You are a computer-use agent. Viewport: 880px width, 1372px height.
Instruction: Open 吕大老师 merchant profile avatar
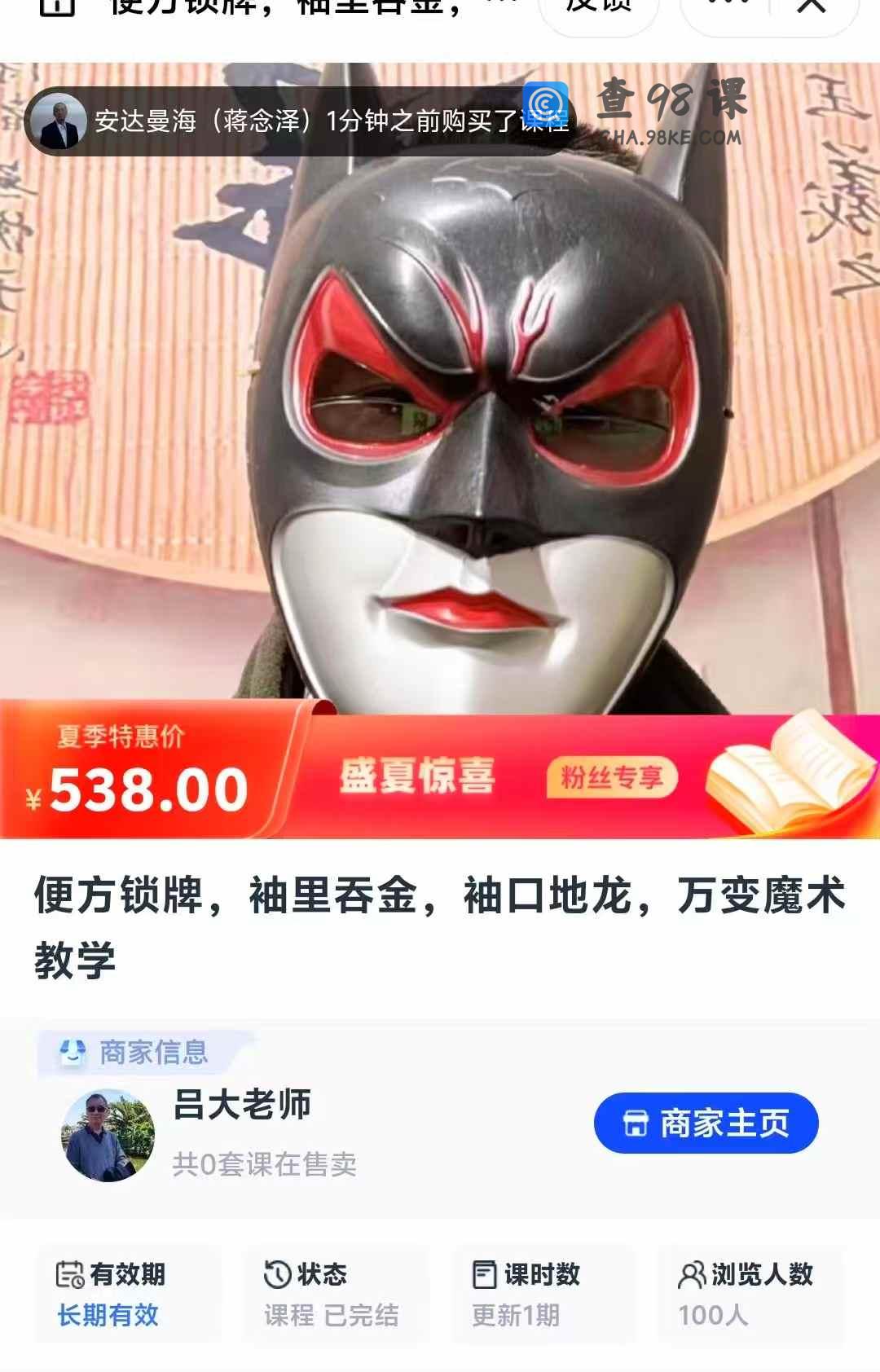pos(108,1136)
